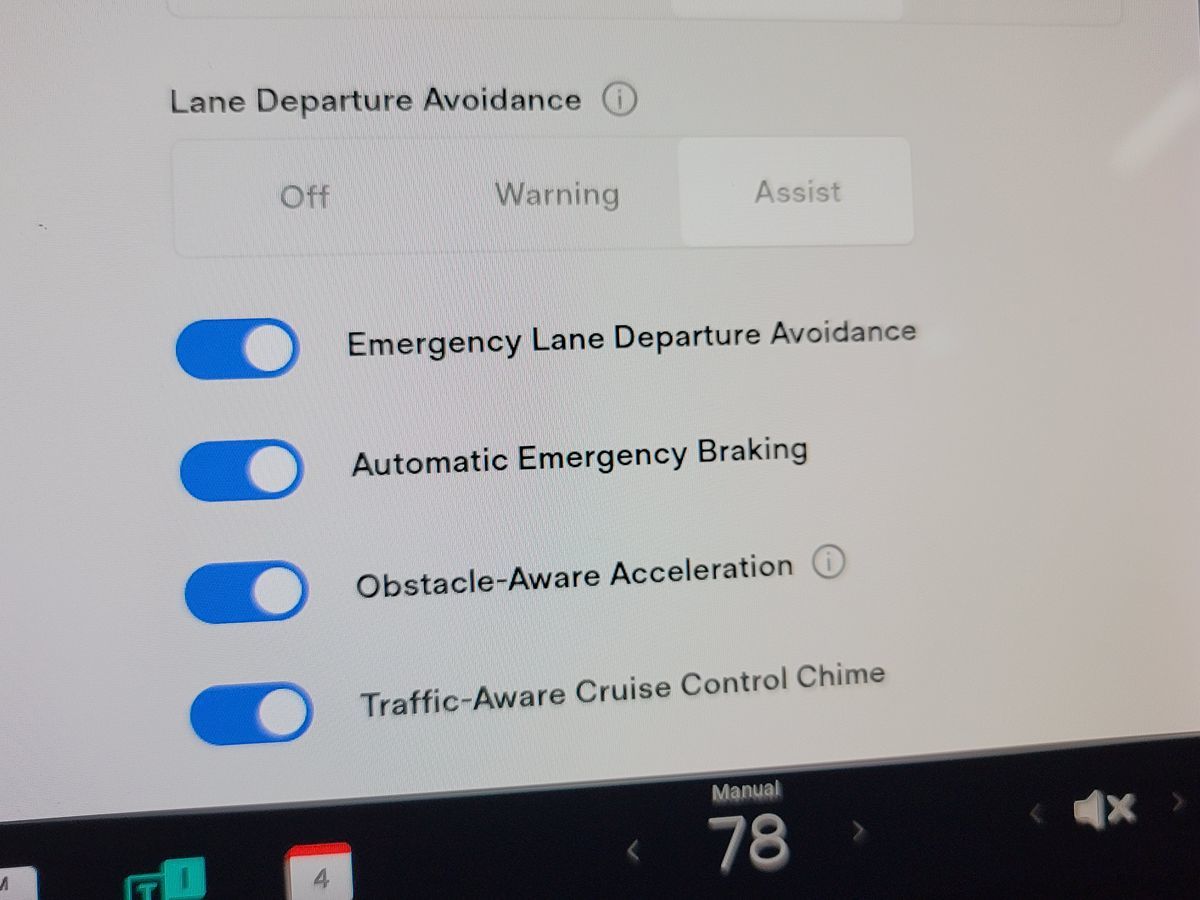Set Lane Departure Avoidance to Off
The image size is (1200, 900).
[305, 196]
